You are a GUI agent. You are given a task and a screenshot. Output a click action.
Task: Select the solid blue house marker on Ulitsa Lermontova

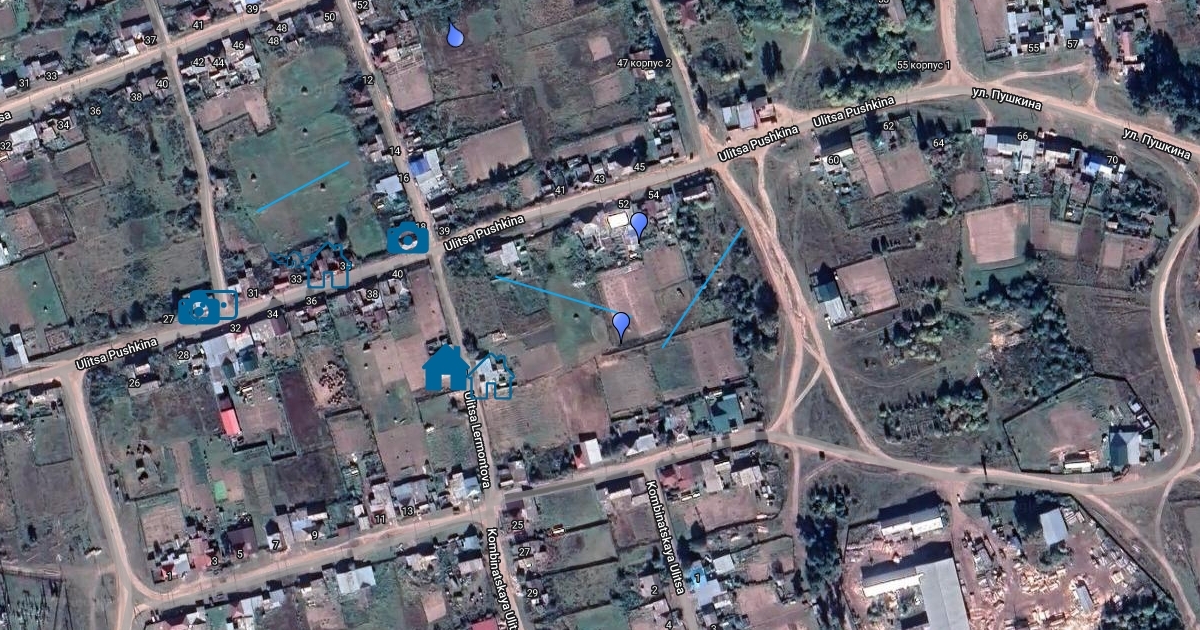pos(446,368)
